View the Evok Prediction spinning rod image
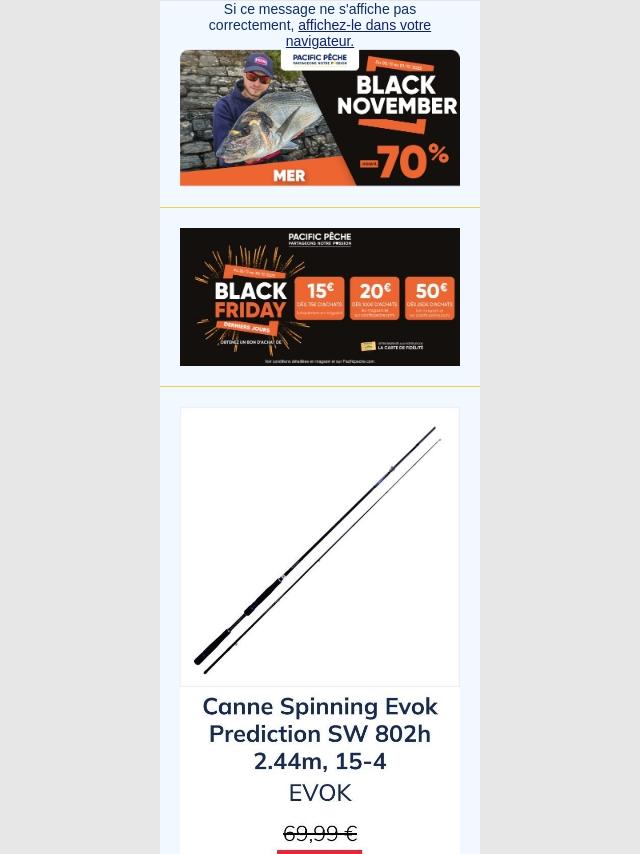Image resolution: width=640 pixels, height=854 pixels. [x=320, y=547]
